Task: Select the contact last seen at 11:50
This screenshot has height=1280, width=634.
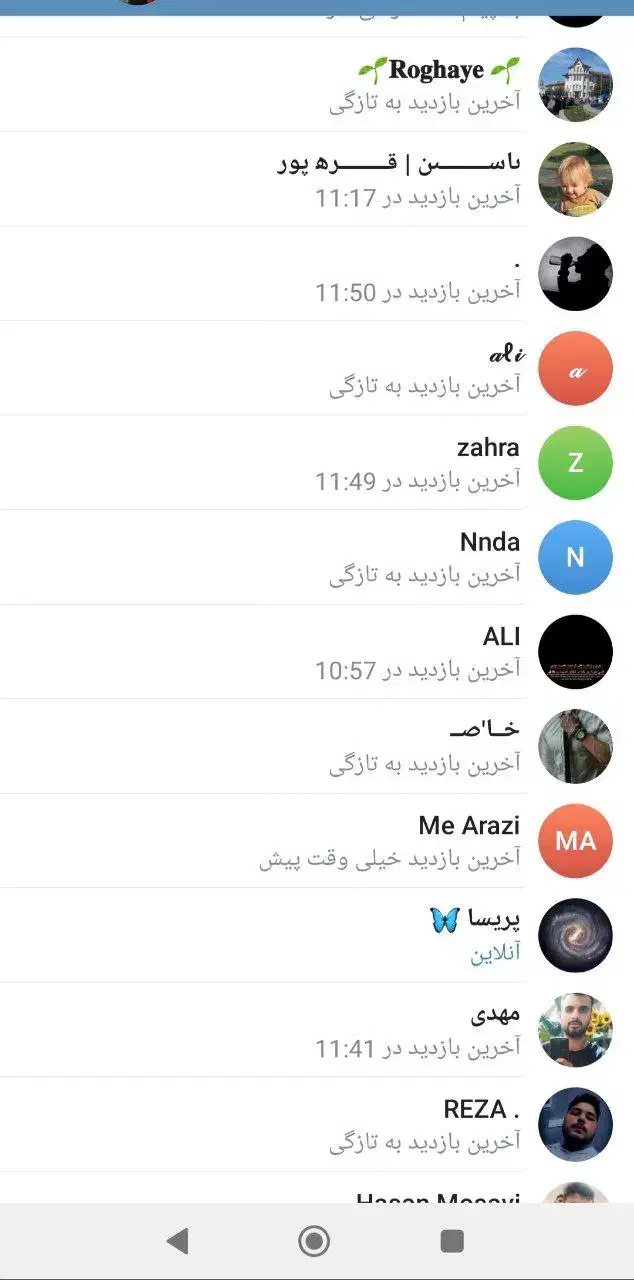Action: pos(400,274)
